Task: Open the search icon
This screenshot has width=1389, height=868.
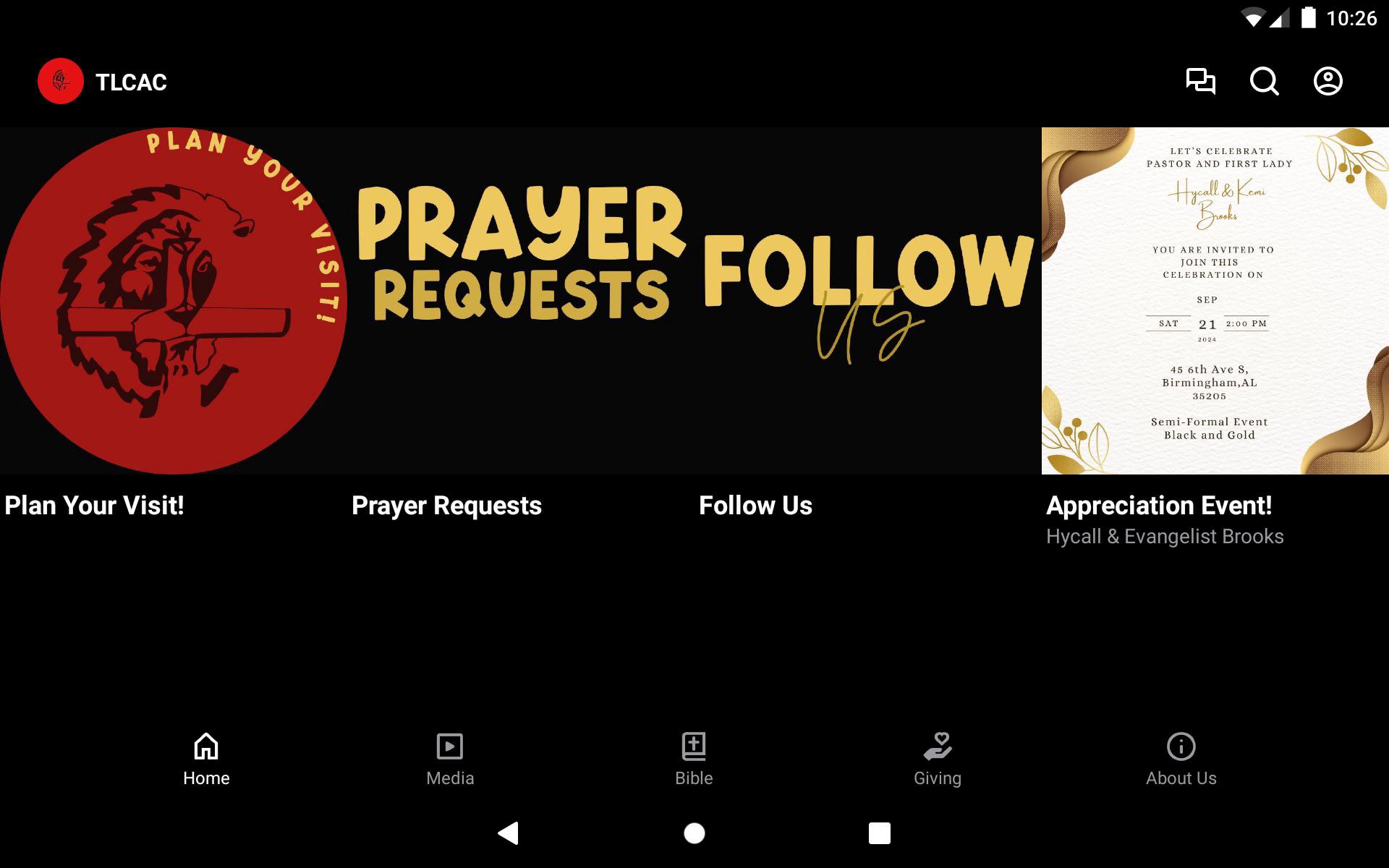Action: point(1264,81)
